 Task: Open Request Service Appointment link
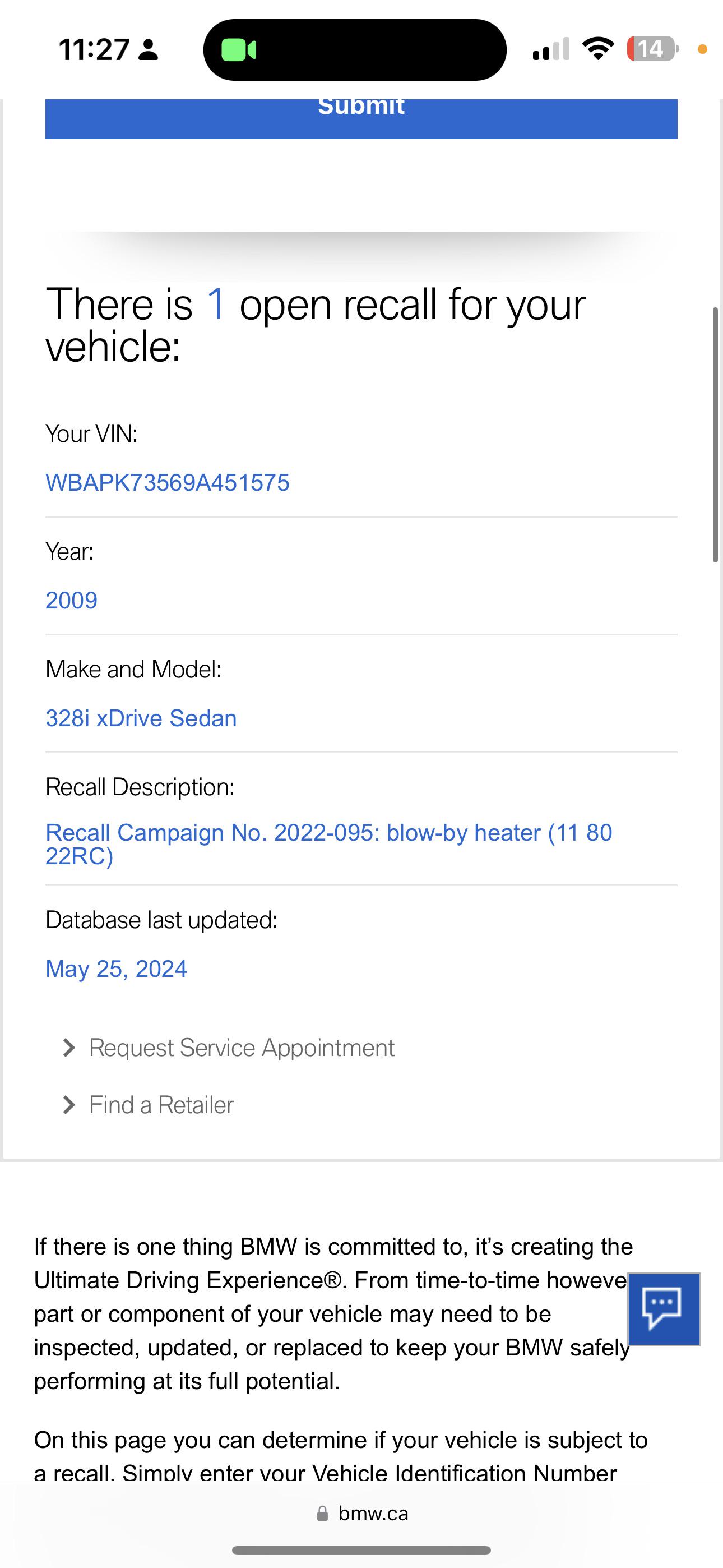point(241,1048)
